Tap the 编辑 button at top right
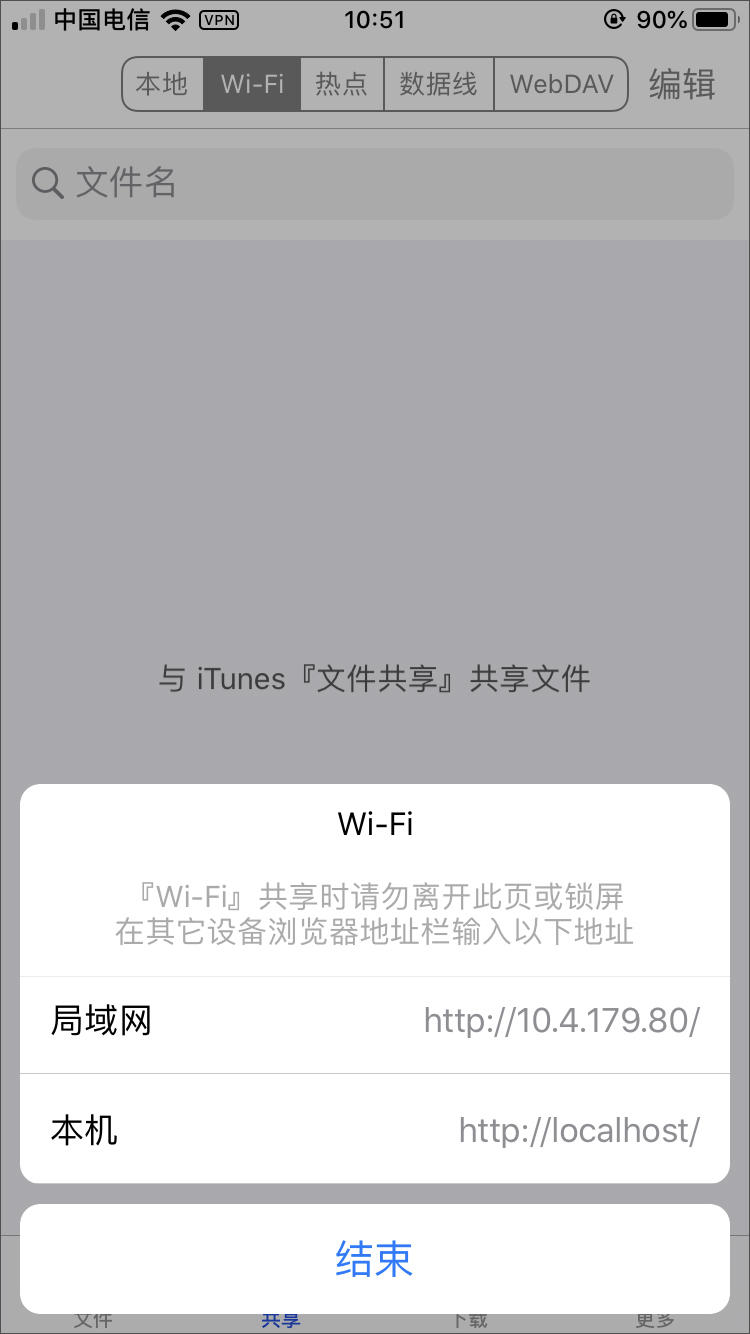This screenshot has height=1334, width=750. coord(682,84)
